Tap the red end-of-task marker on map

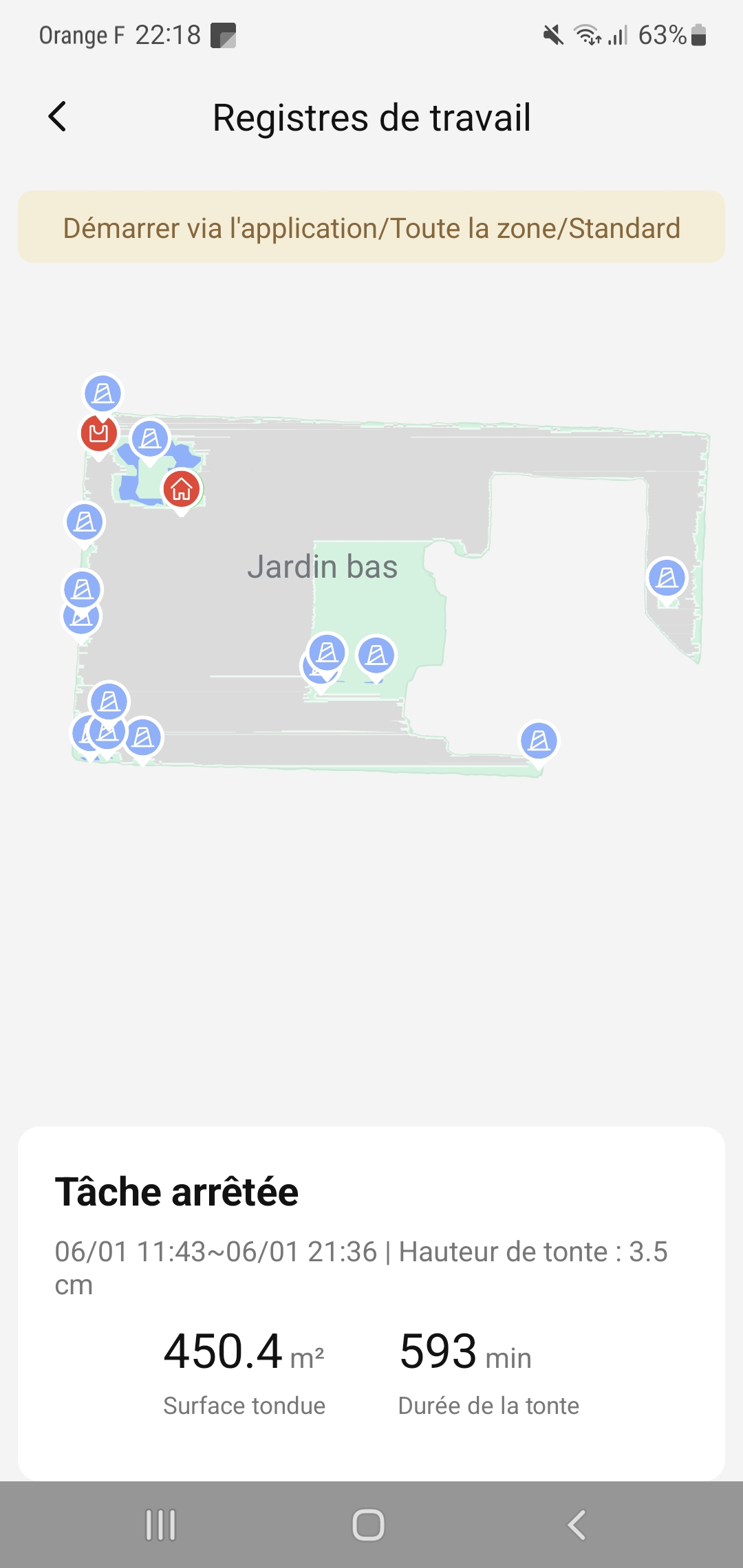(99, 433)
